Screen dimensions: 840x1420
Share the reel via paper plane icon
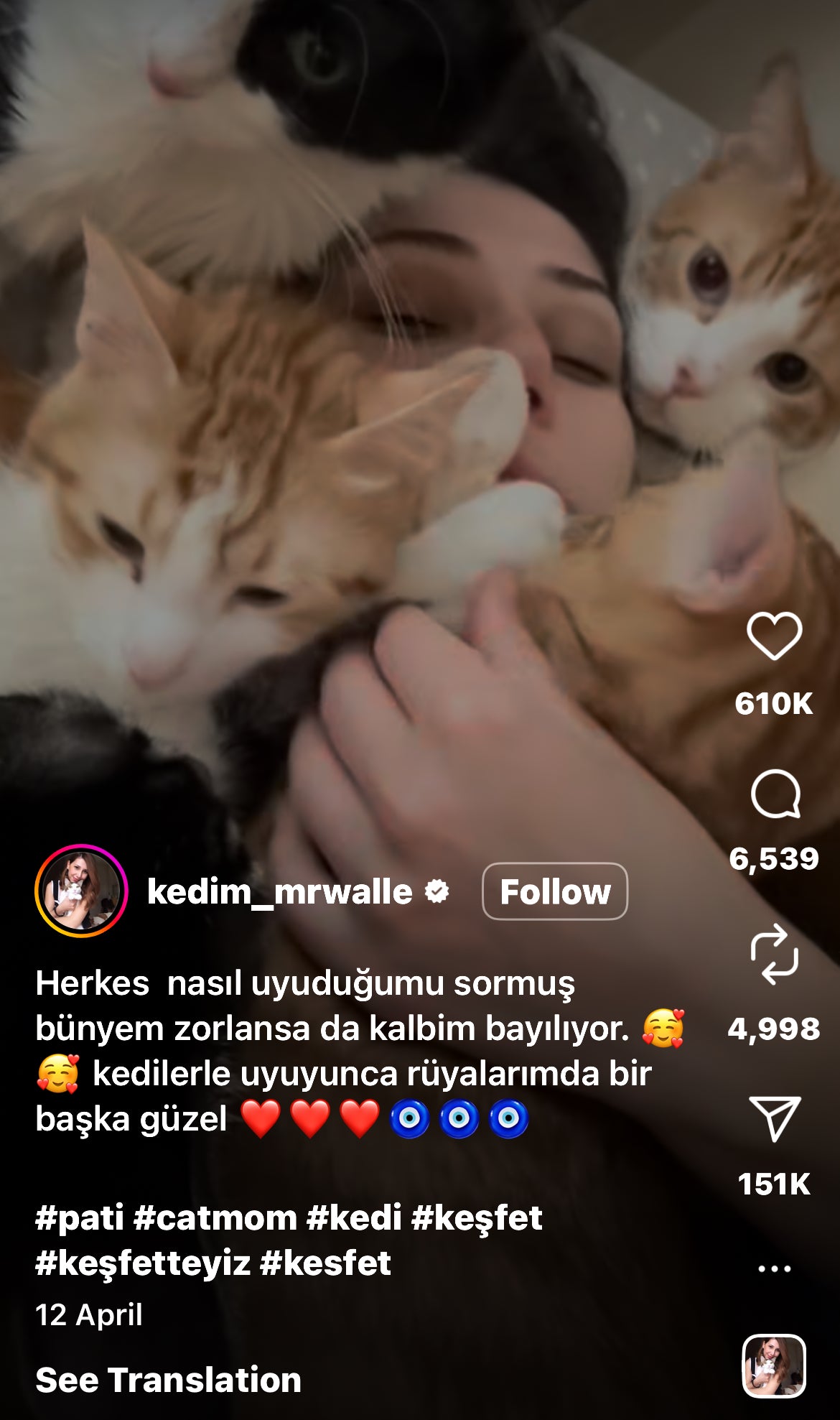point(774,1118)
